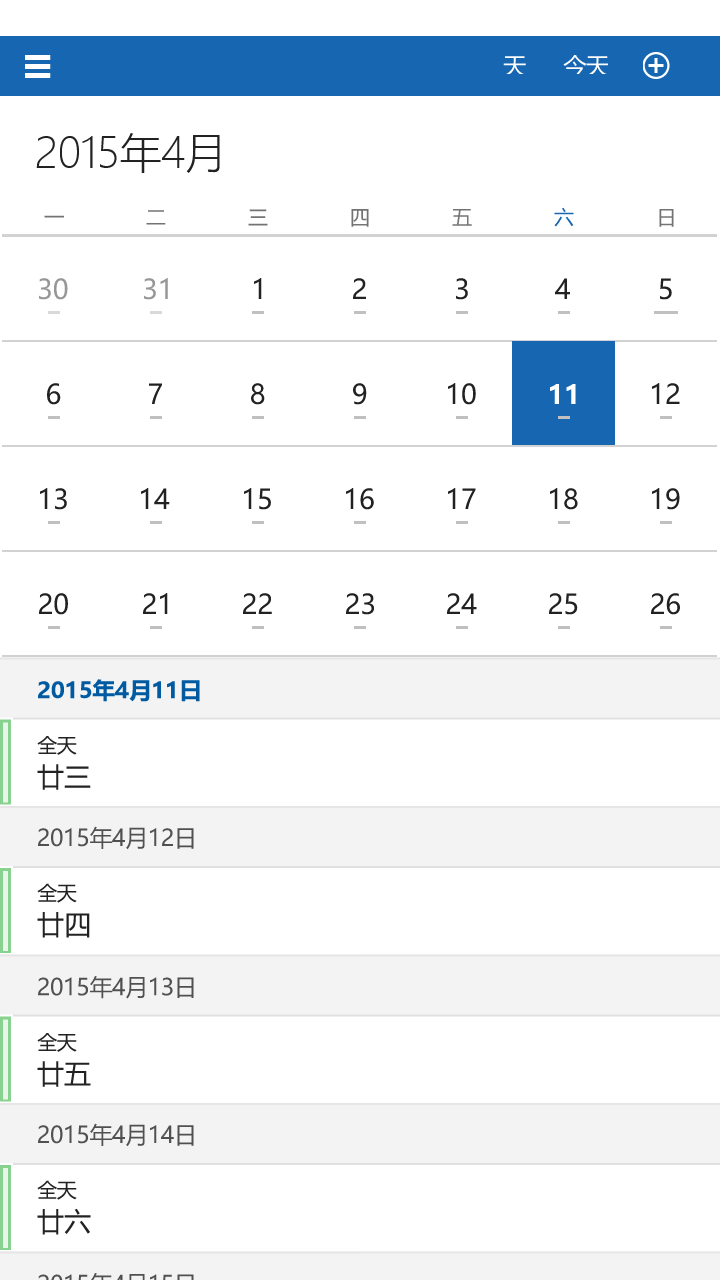Open the all-day event 廿四
This screenshot has height=1280, width=720.
coord(360,911)
